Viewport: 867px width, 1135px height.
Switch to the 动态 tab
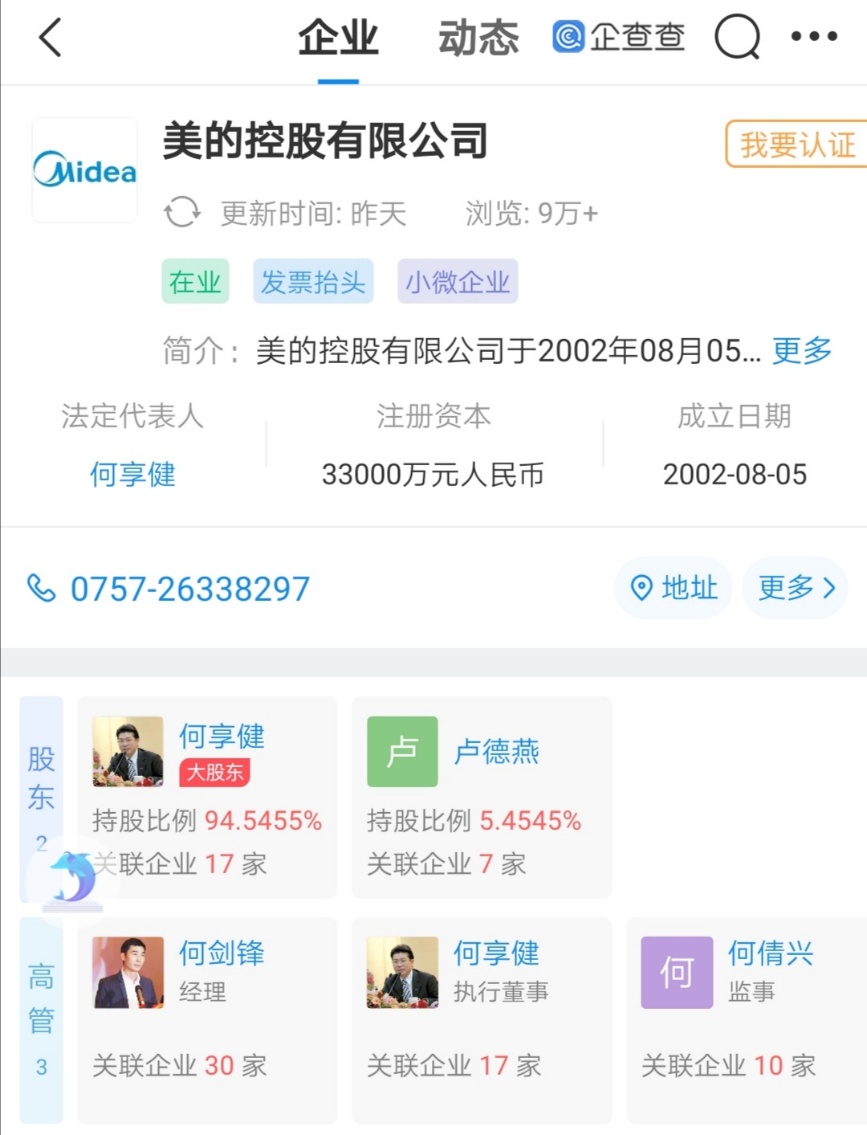(478, 38)
